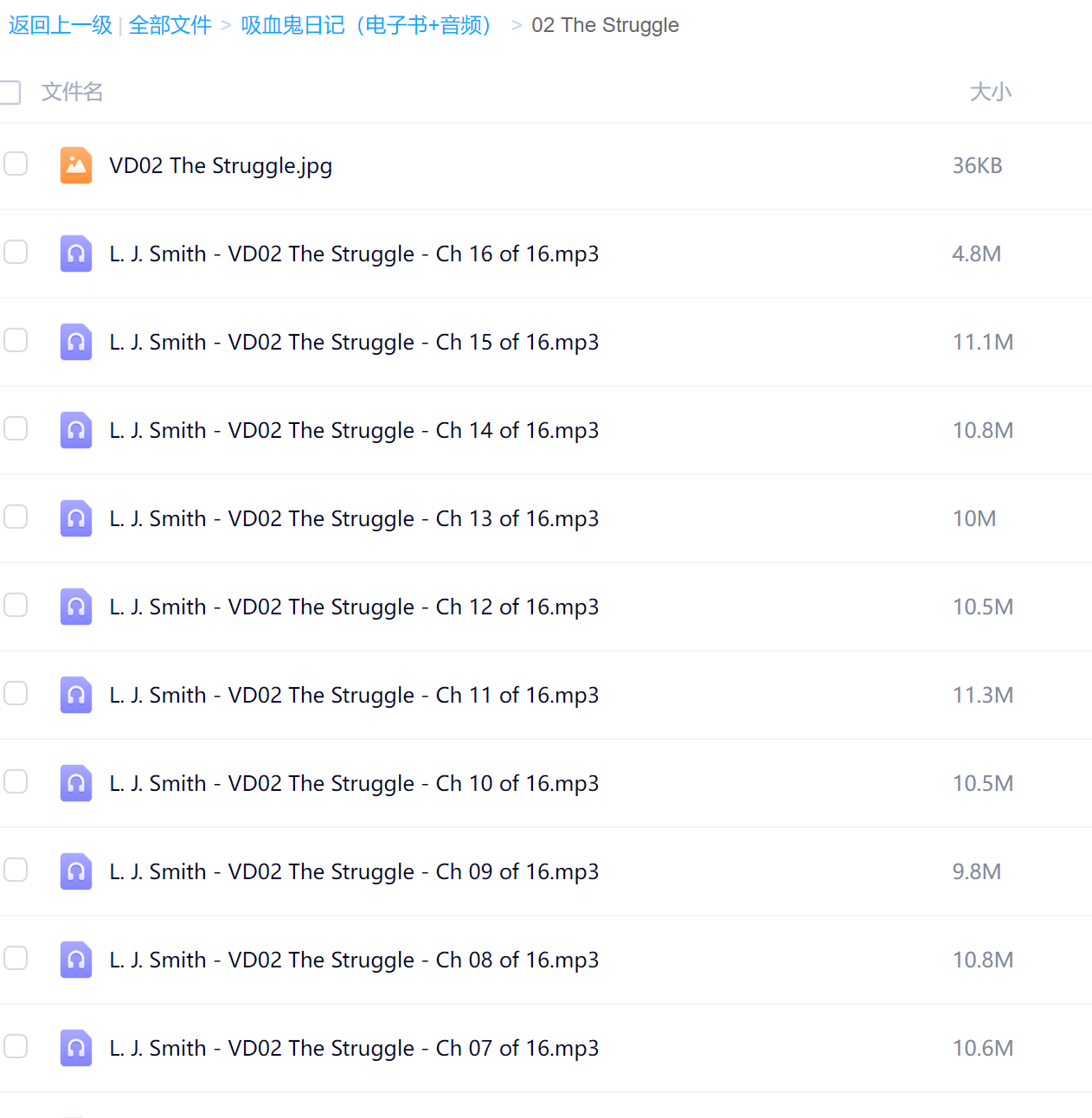This screenshot has height=1118, width=1092.
Task: Tick checkbox for Ch 11 of 16.mp3
Action: point(16,693)
